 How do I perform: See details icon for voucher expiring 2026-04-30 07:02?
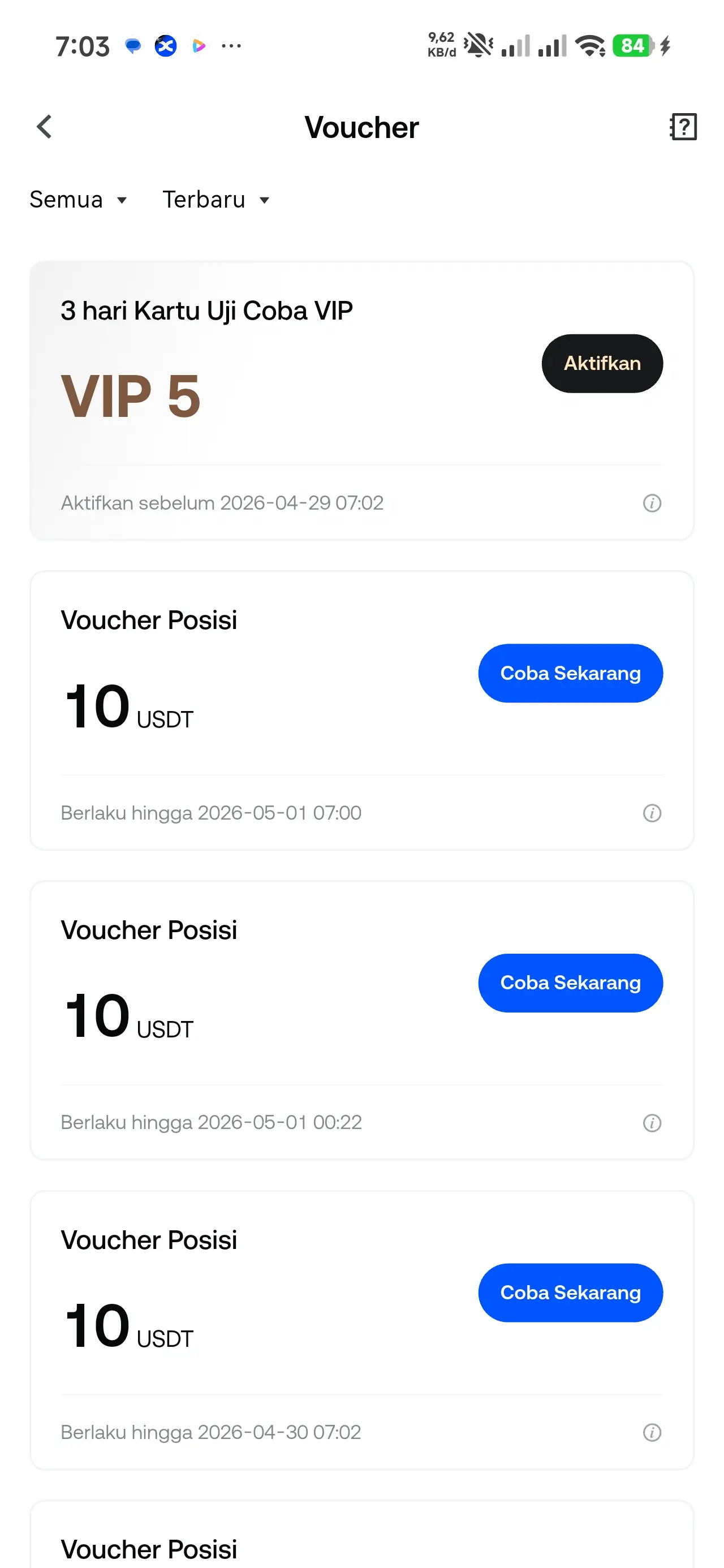tap(652, 1433)
